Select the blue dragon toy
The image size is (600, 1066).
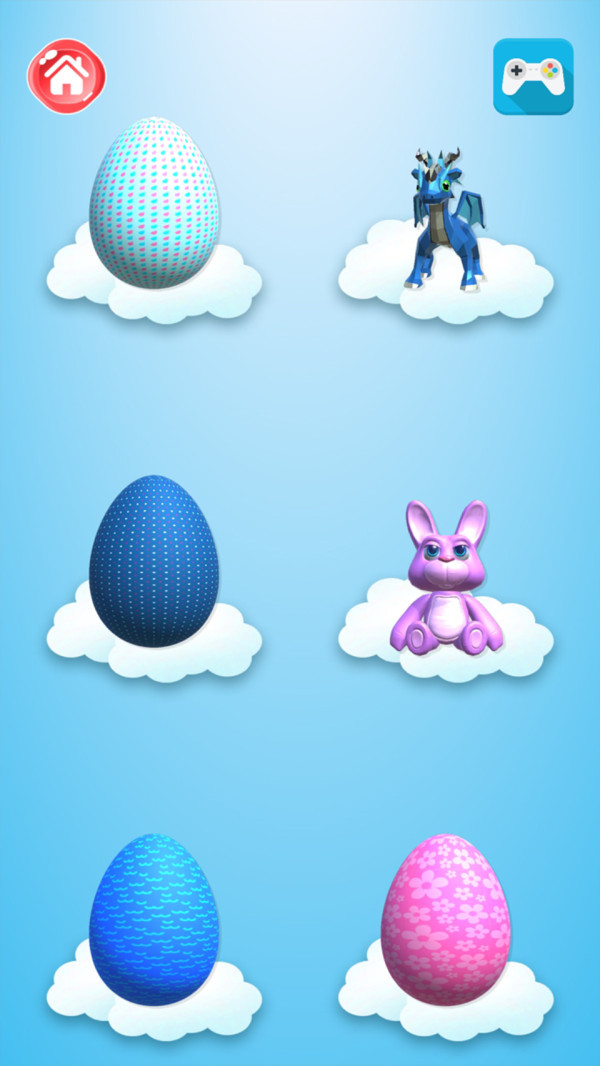(x=439, y=220)
